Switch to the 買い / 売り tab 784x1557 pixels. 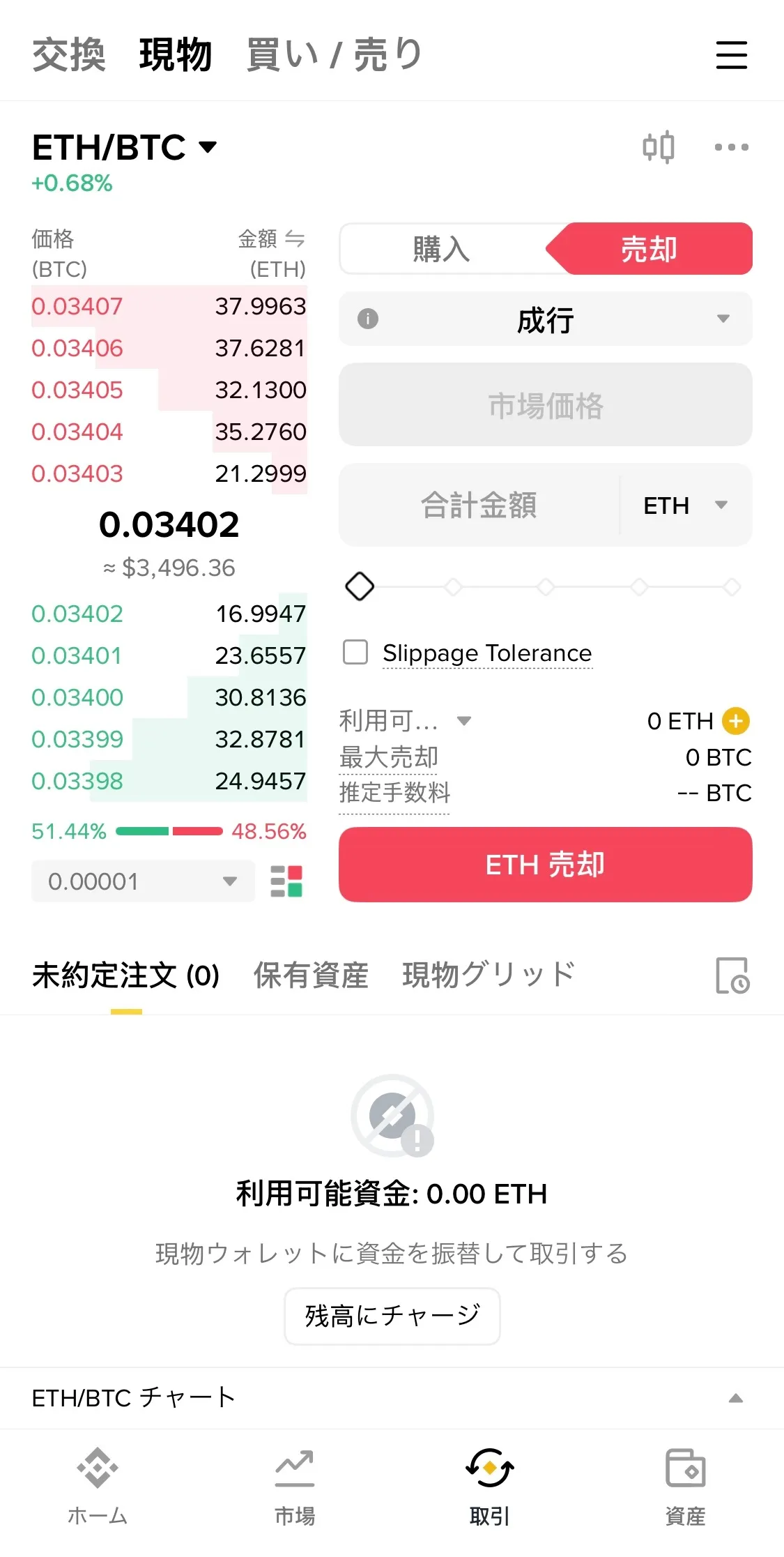pyautogui.click(x=334, y=55)
